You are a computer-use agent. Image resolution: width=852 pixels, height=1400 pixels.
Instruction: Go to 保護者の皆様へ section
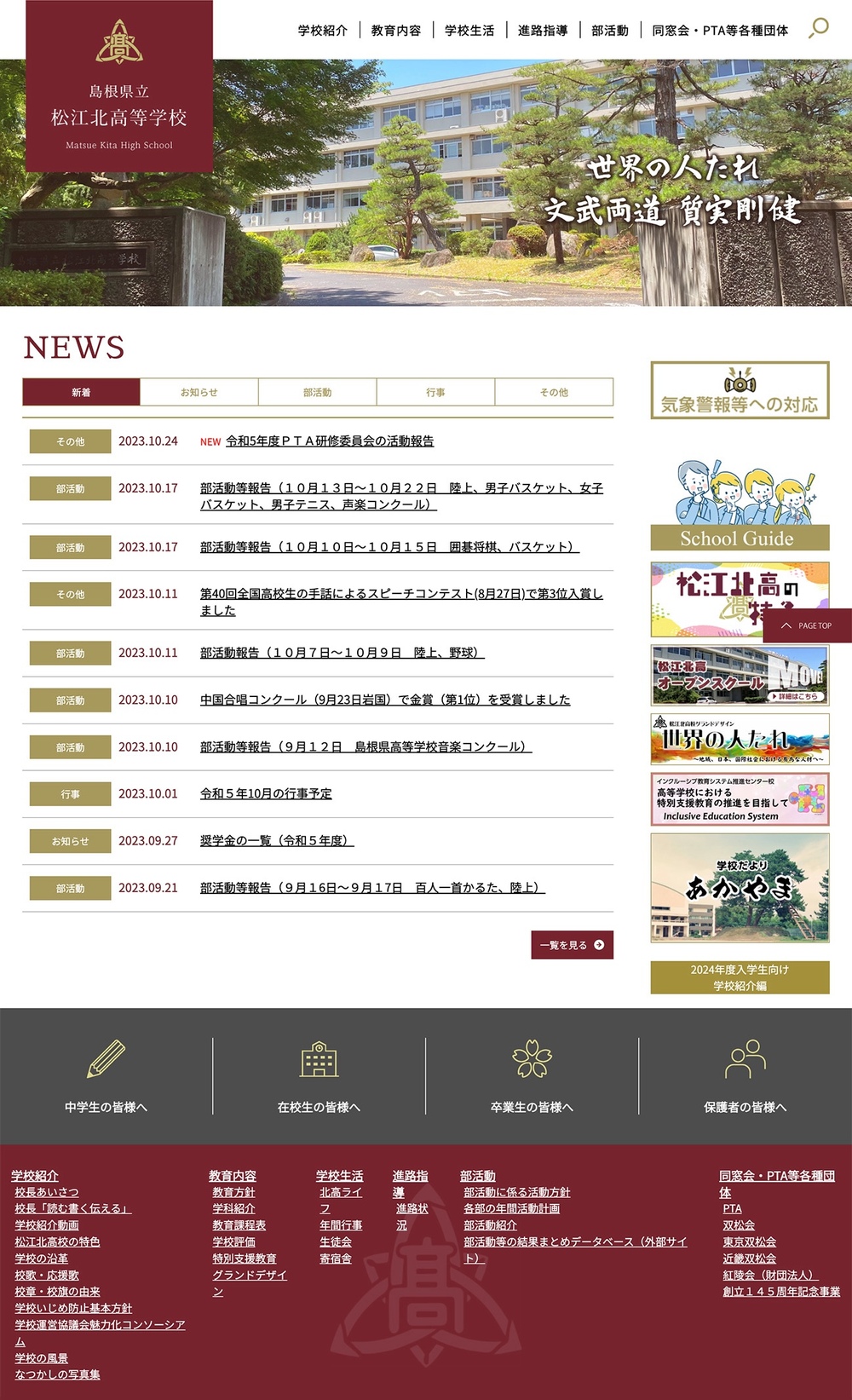[x=745, y=1076]
